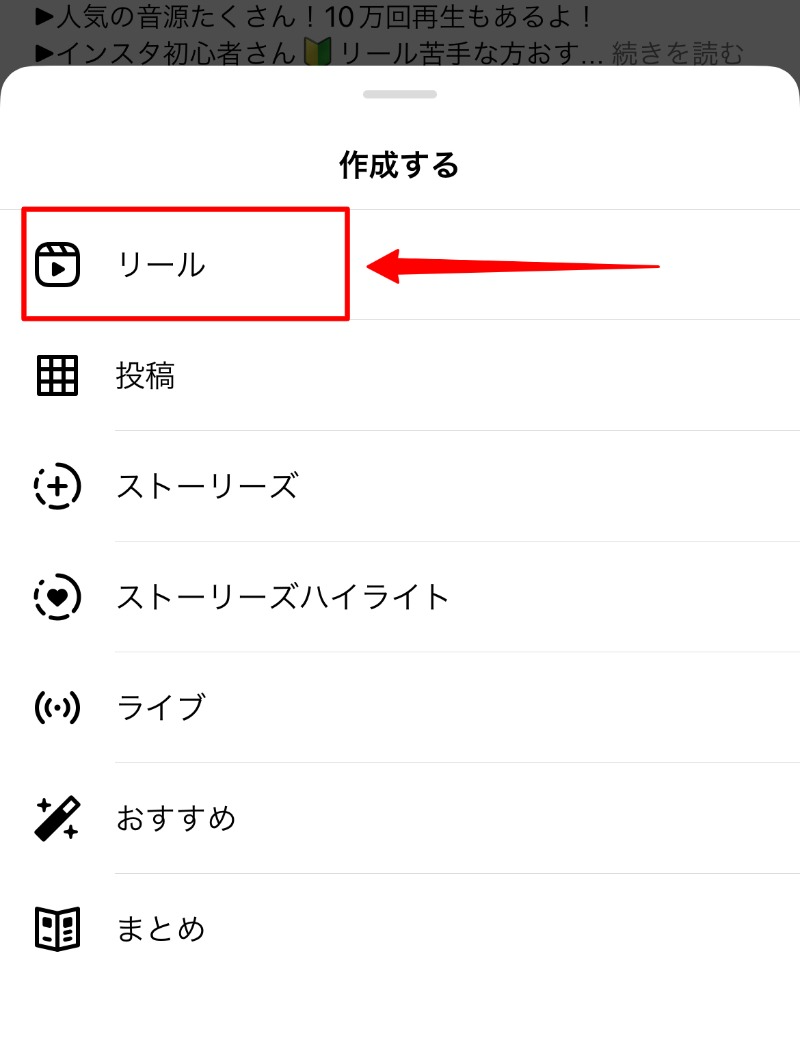Viewport: 800px width, 1050px height.
Task: Select ストーリーズハイライト option
Action: (x=283, y=598)
